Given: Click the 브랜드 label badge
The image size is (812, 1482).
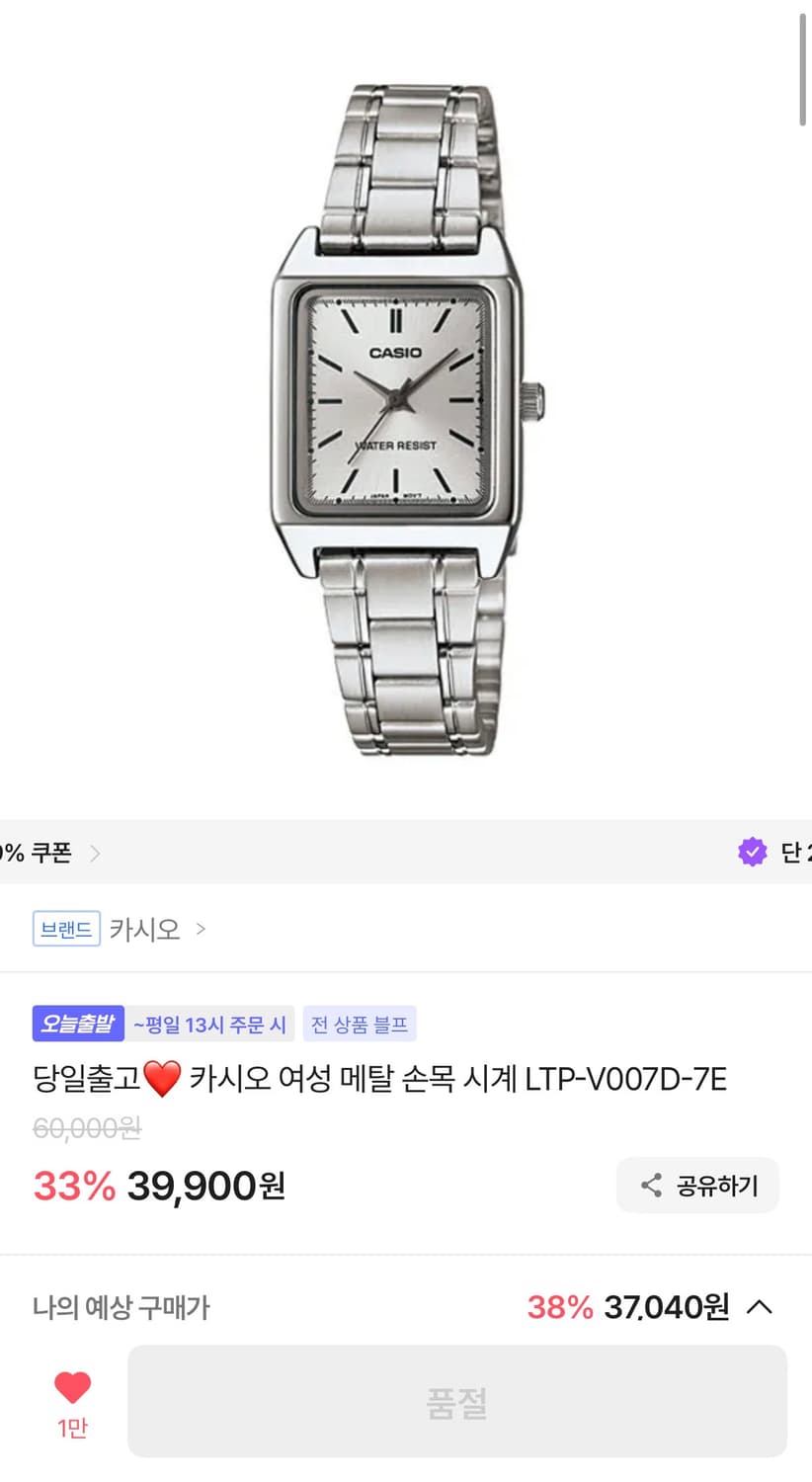Looking at the screenshot, I should pos(66,929).
